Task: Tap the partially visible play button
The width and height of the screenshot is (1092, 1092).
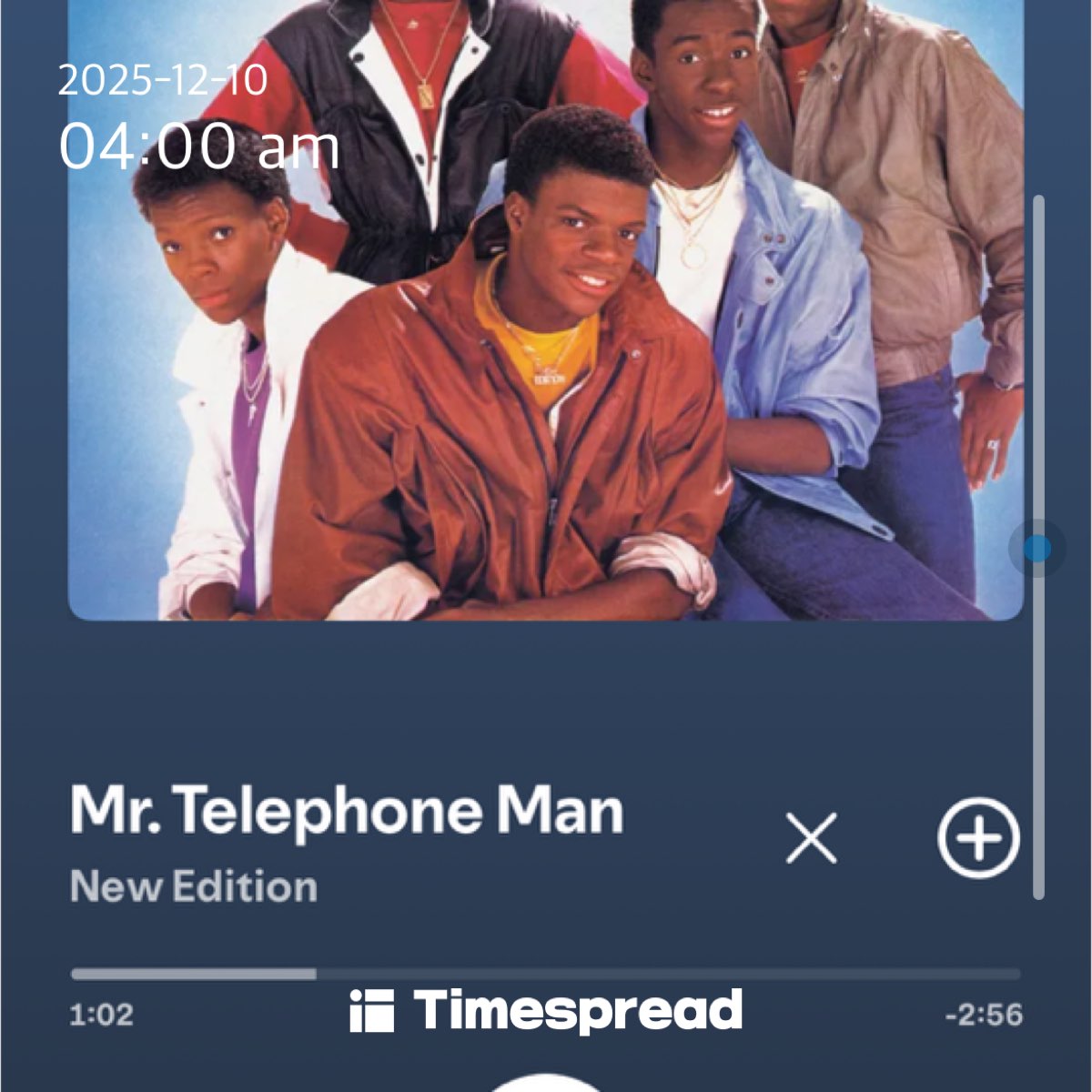Action: coord(546,1083)
